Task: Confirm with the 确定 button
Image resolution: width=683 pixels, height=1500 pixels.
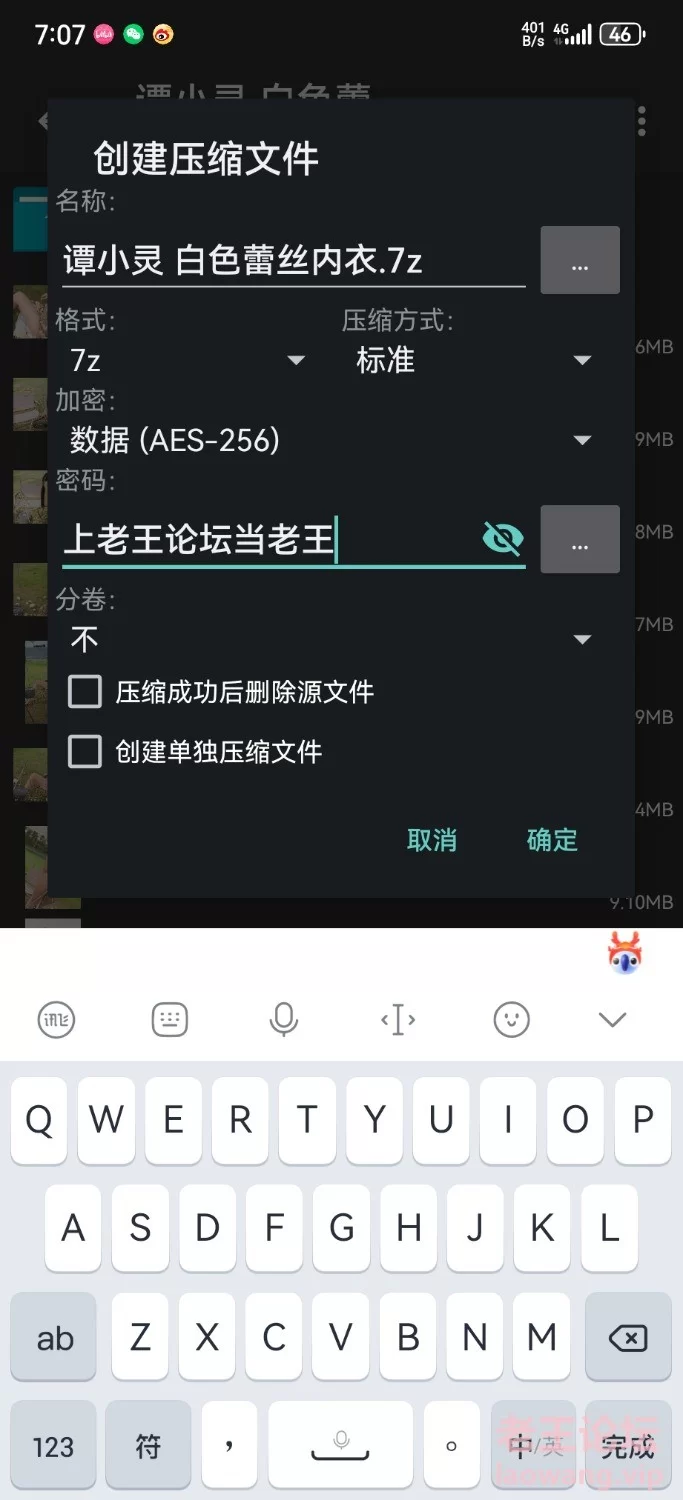Action: tap(552, 840)
